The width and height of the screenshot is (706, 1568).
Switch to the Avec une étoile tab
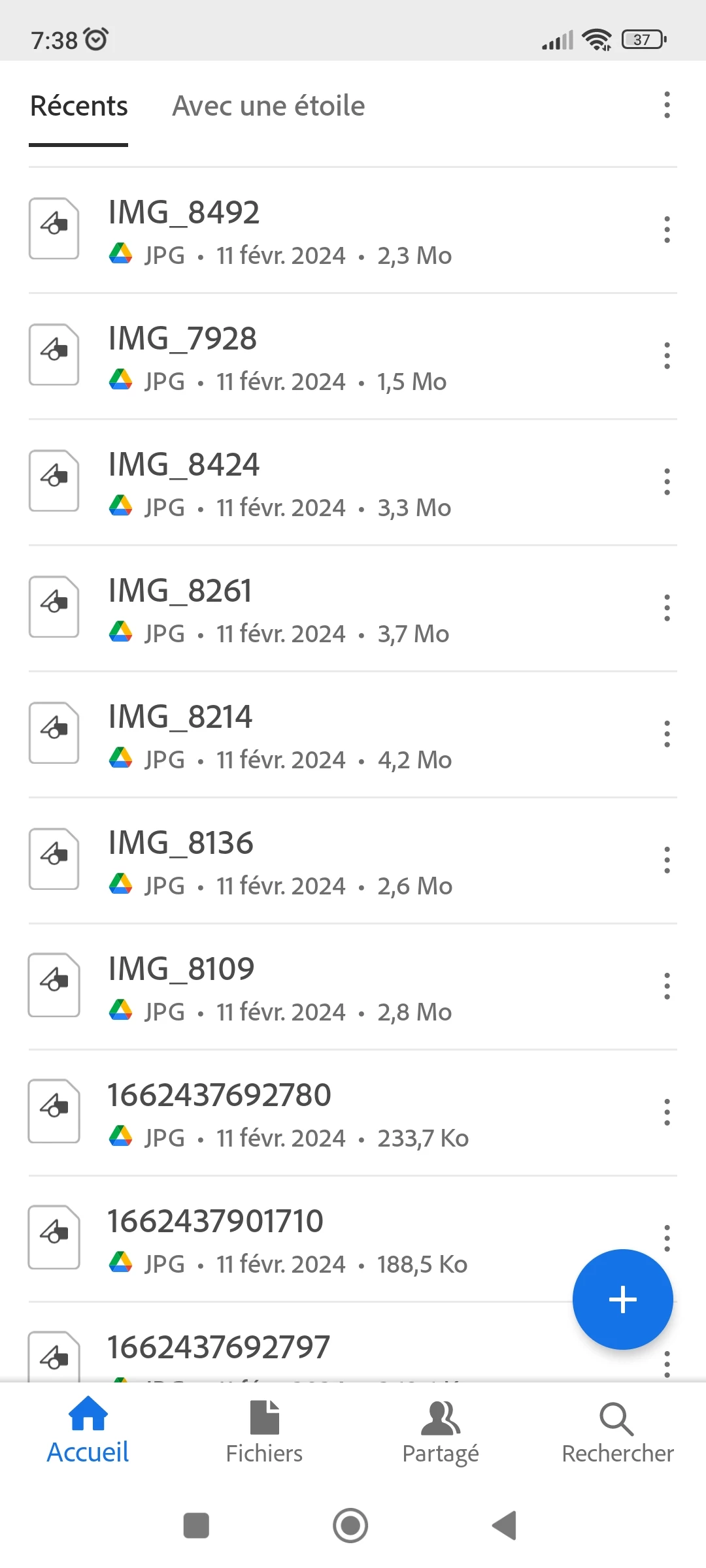[x=268, y=106]
